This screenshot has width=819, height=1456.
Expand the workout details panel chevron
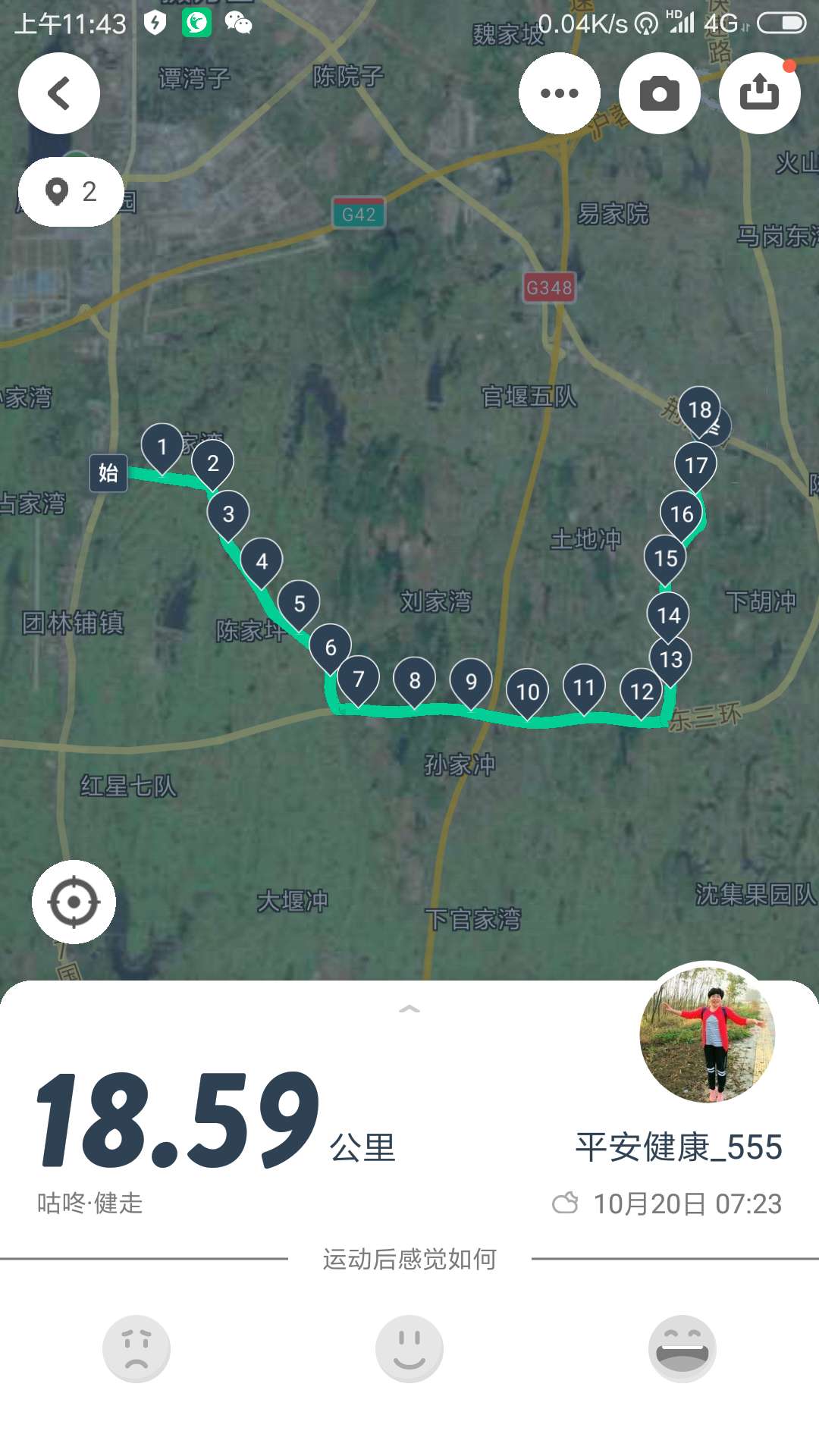409,1009
